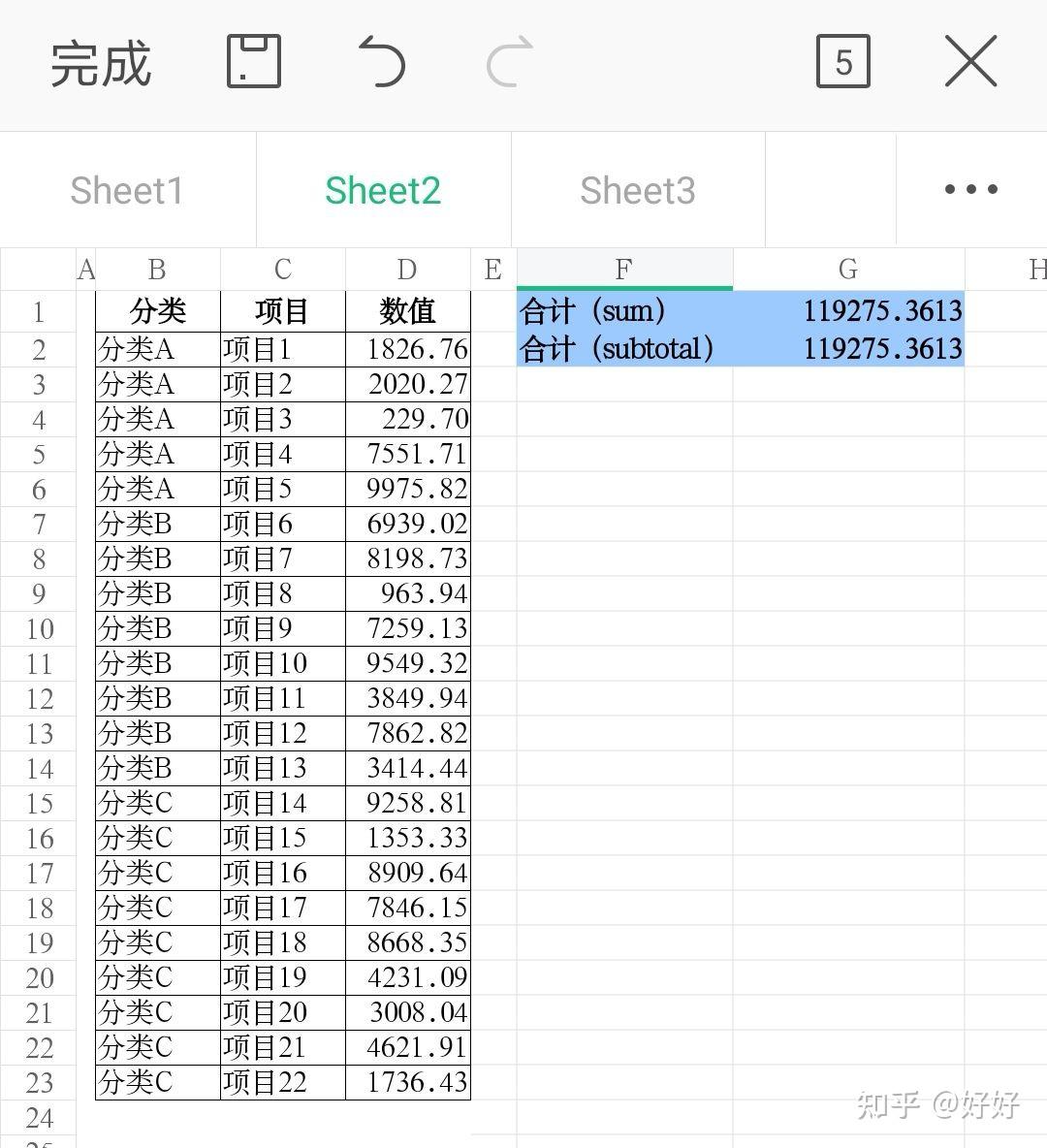Screen dimensions: 1047x1148
Task: Select column F by its header
Action: click(x=623, y=270)
